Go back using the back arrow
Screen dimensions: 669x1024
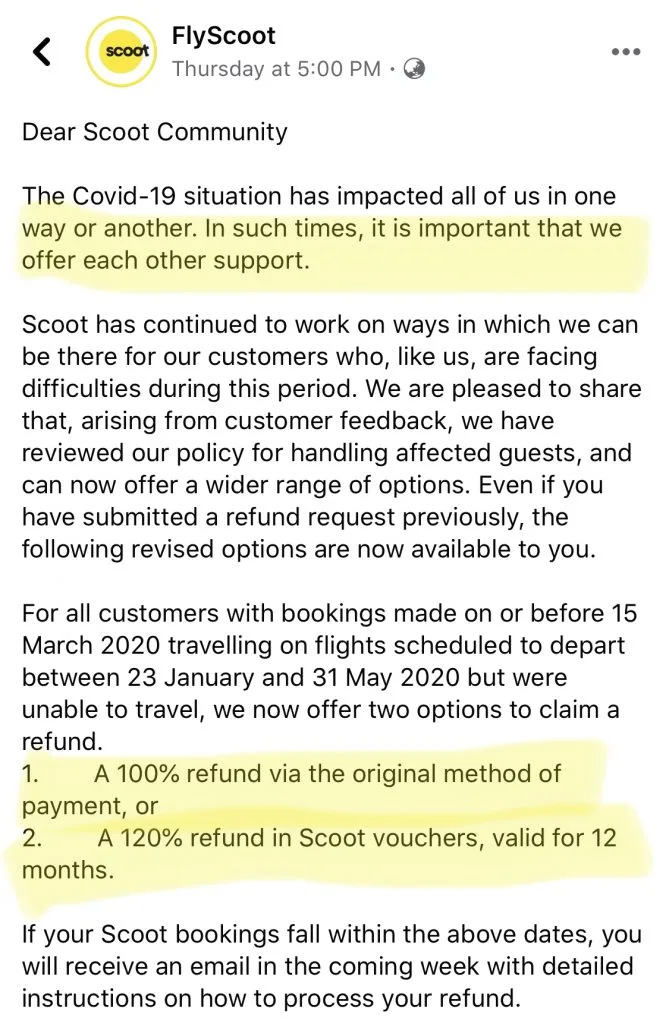41,52
